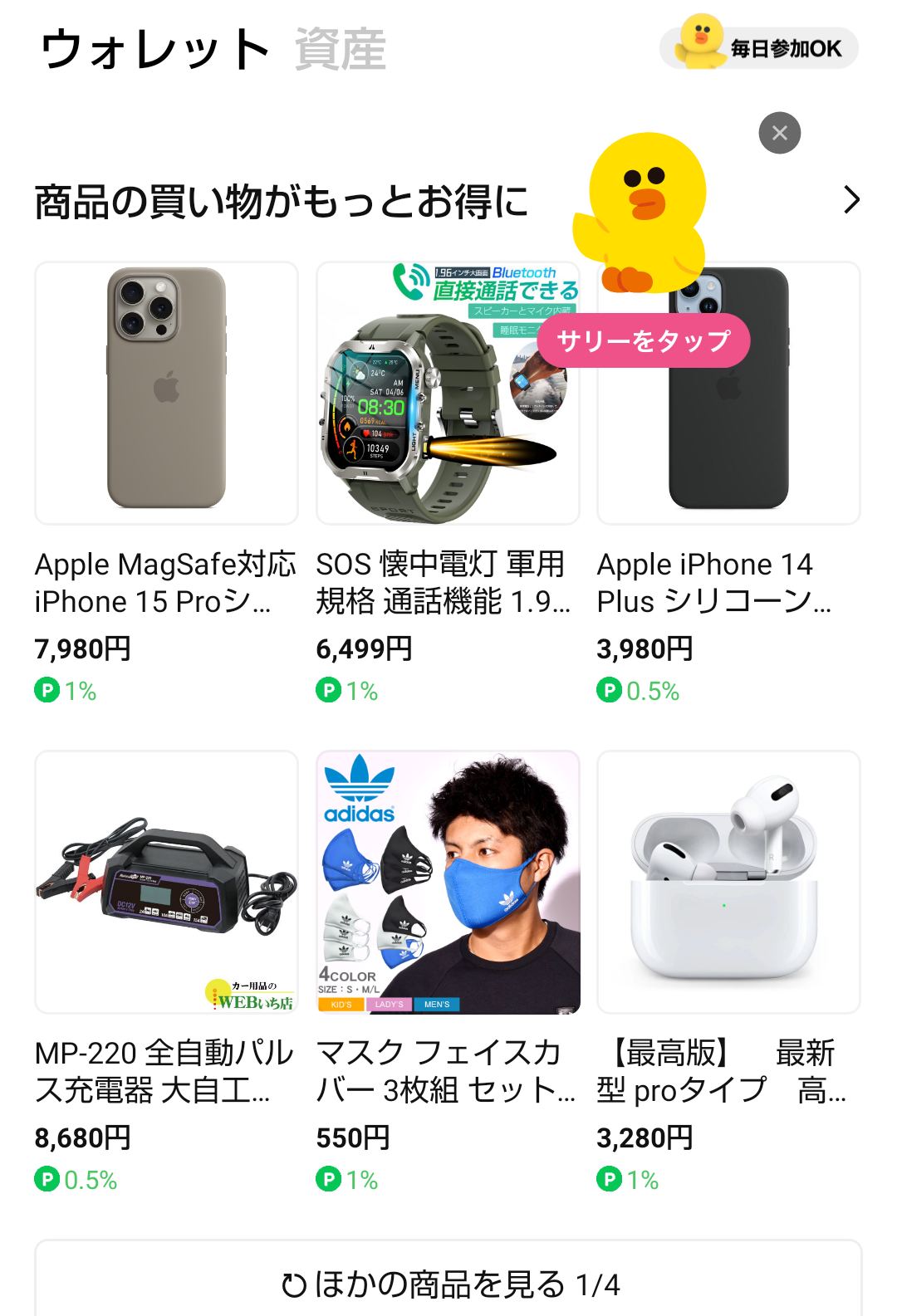Image resolution: width=897 pixels, height=1316 pixels.
Task: Open the MP-220 pulse charger product
Action: coord(166,882)
